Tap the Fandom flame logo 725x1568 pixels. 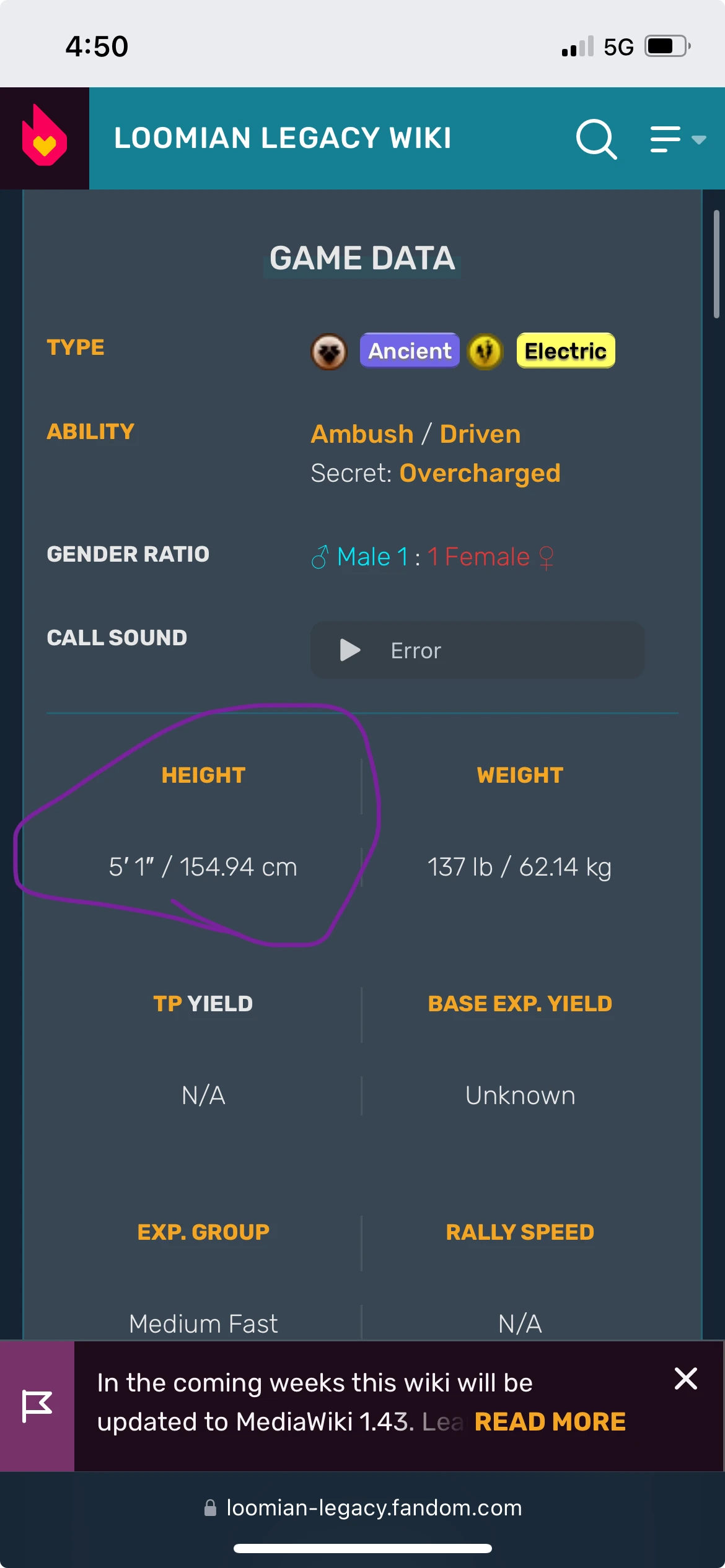[44, 137]
